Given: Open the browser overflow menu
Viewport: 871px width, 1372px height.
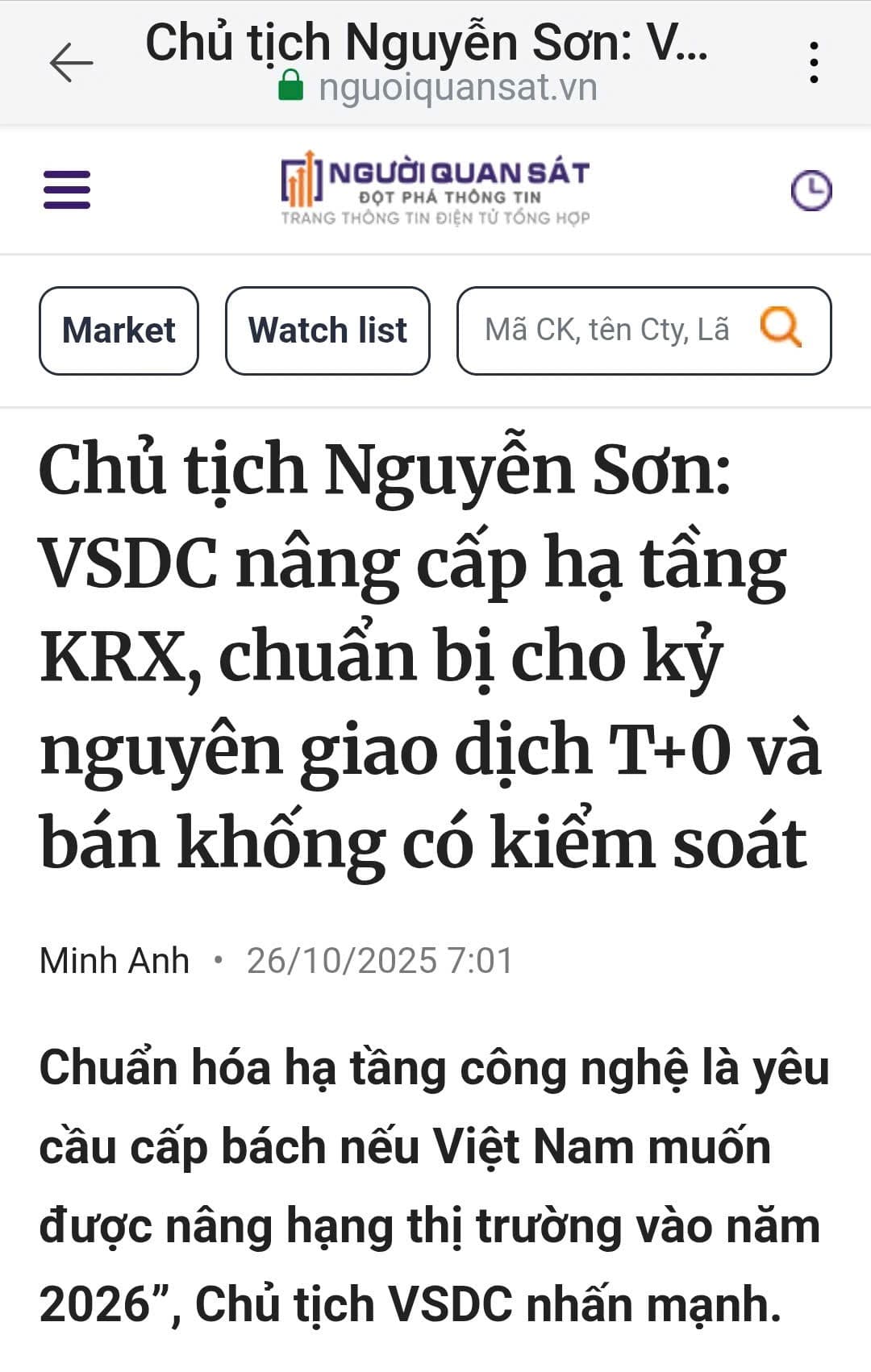Looking at the screenshot, I should point(814,63).
